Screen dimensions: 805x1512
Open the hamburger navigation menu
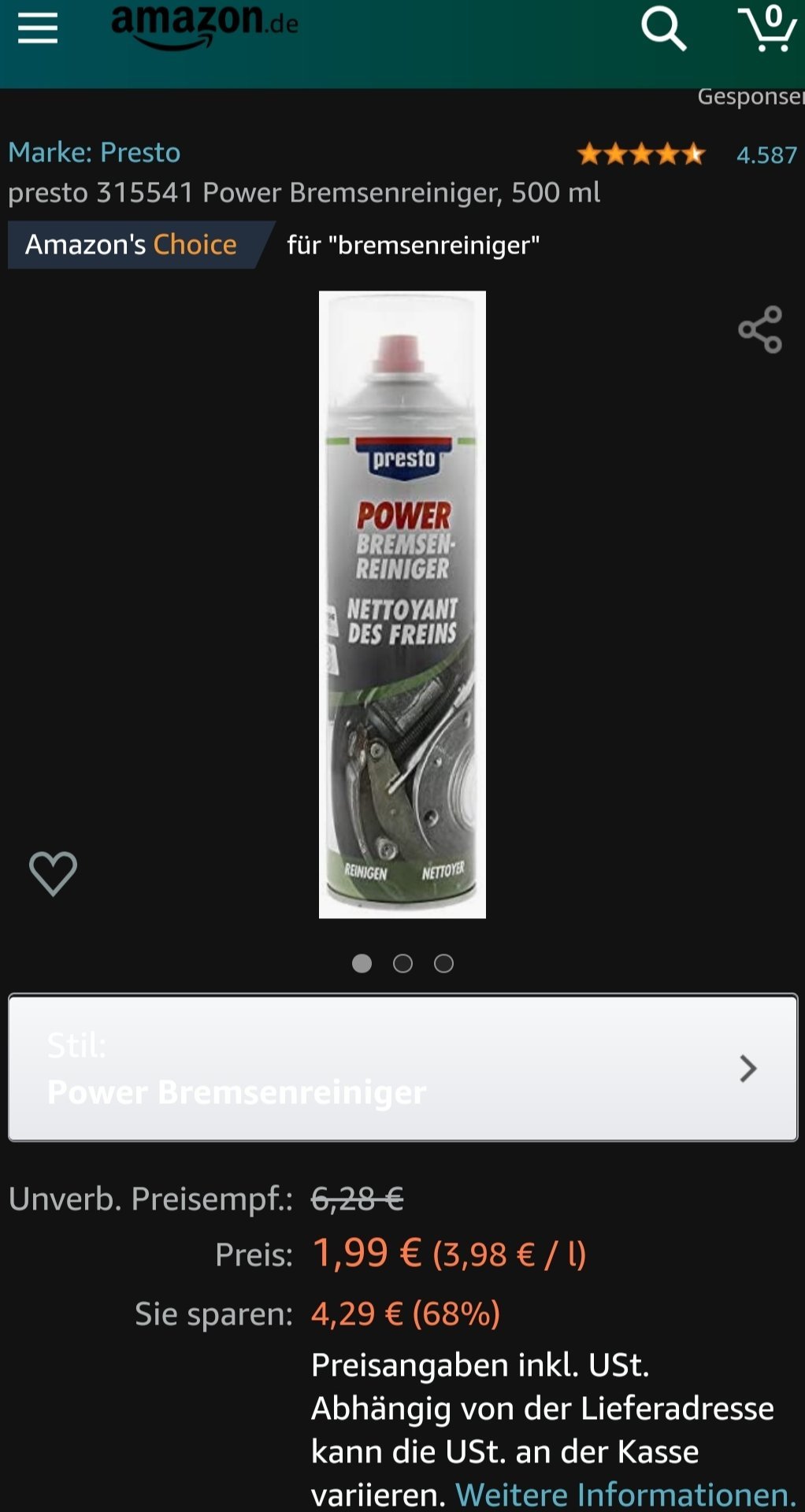point(38,28)
